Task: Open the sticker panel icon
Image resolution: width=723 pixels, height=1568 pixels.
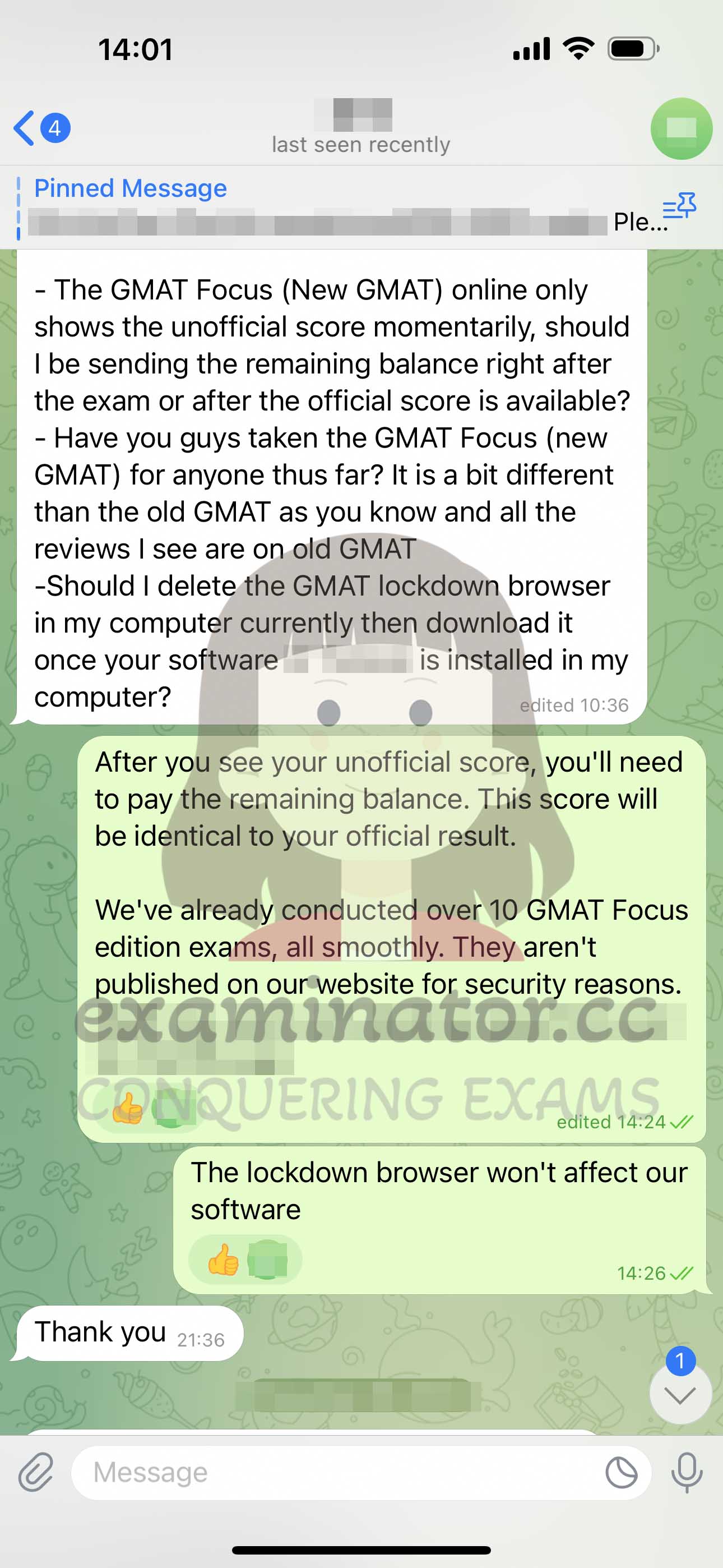Action: [622, 1473]
